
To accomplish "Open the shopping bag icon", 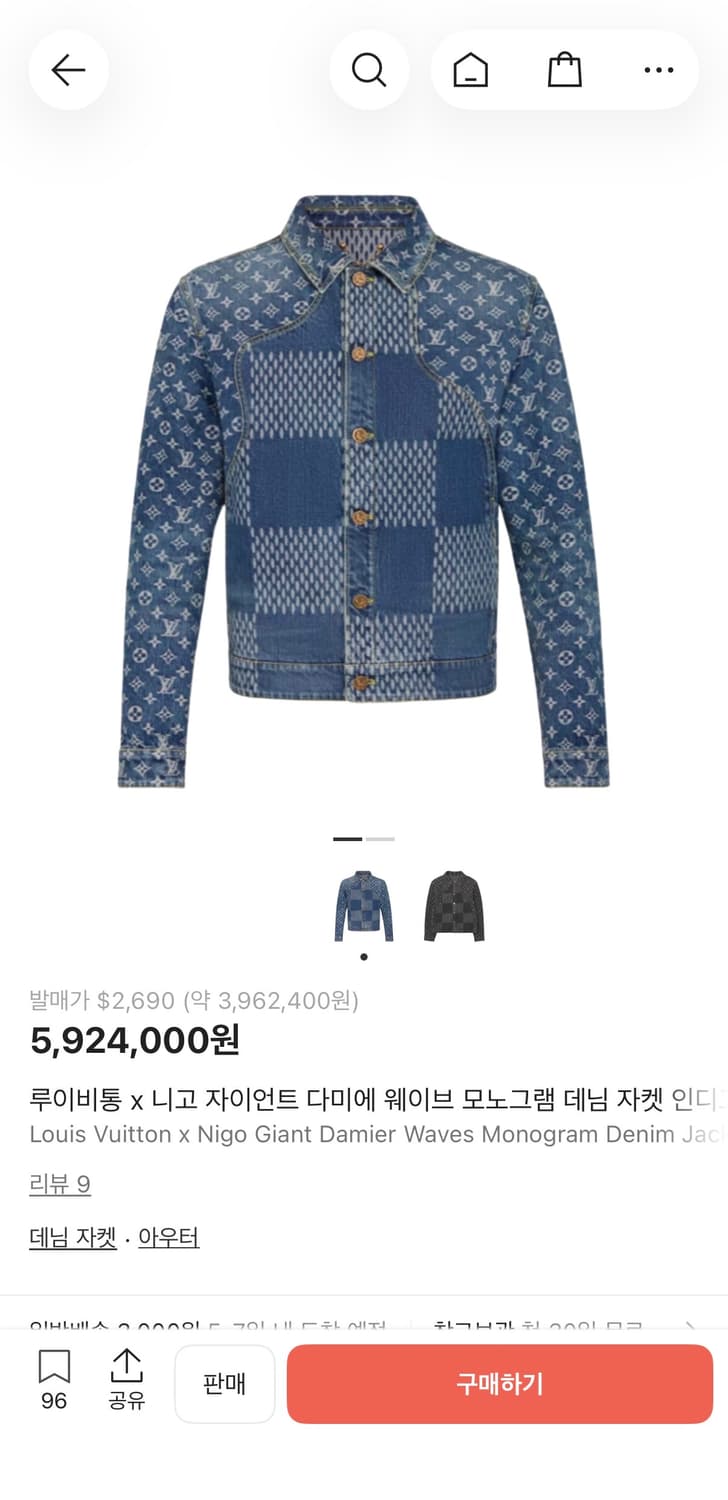I will pos(564,70).
